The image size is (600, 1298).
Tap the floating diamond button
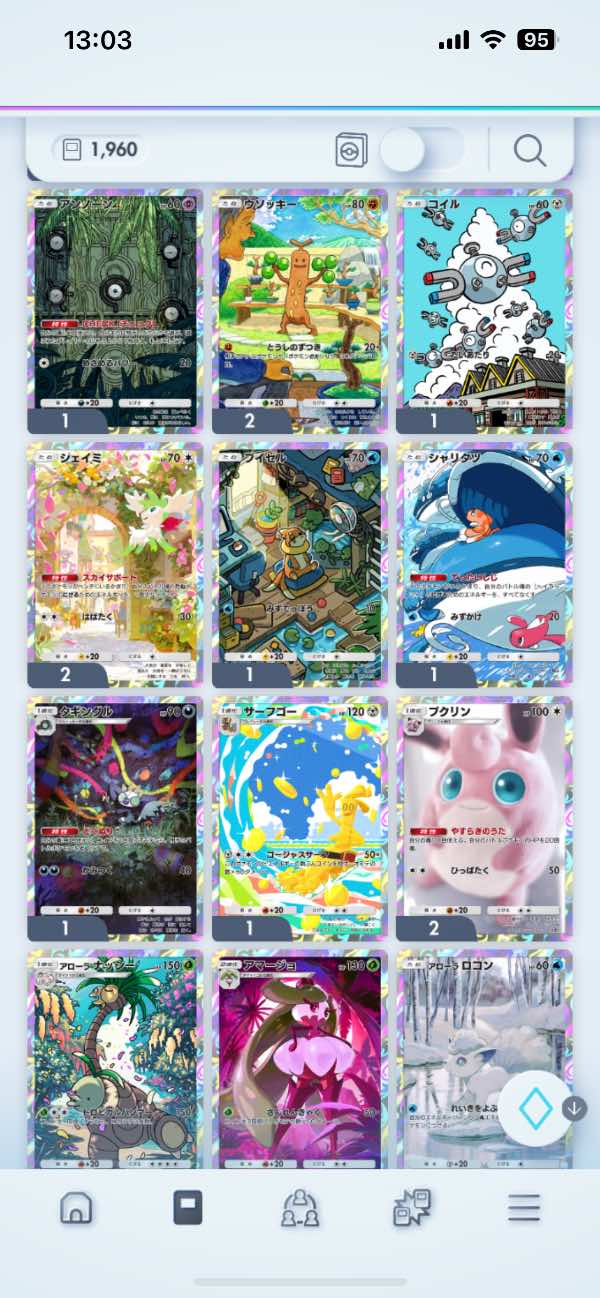(x=534, y=1107)
